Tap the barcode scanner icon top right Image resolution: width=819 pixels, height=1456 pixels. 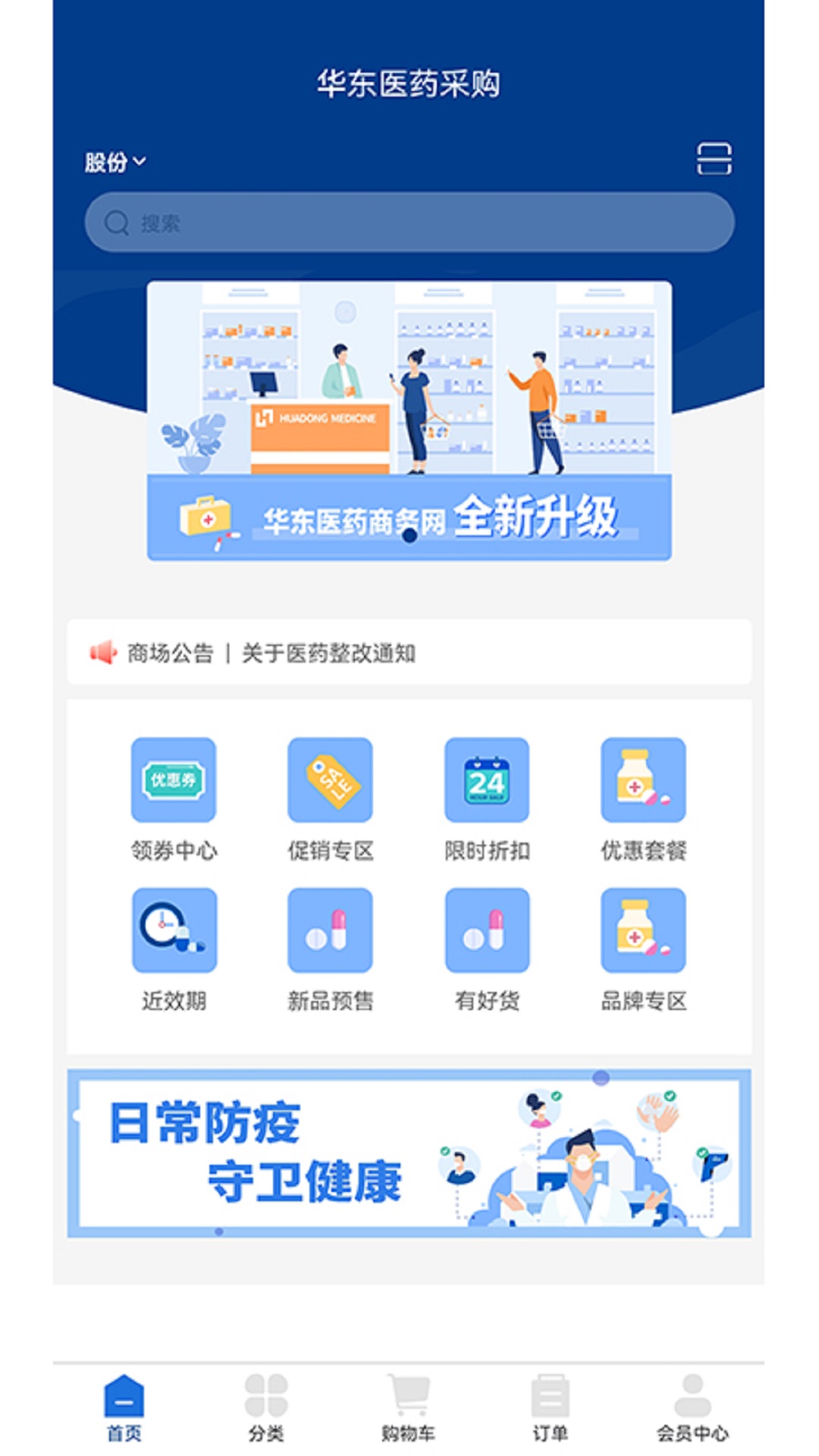(714, 159)
